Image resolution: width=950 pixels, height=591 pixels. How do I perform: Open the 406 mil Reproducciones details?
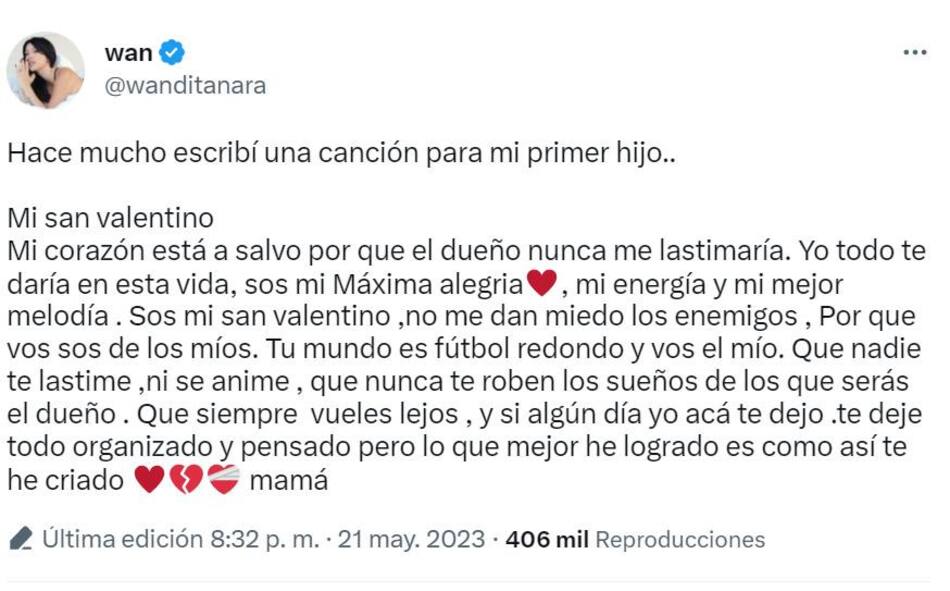pyautogui.click(x=635, y=540)
